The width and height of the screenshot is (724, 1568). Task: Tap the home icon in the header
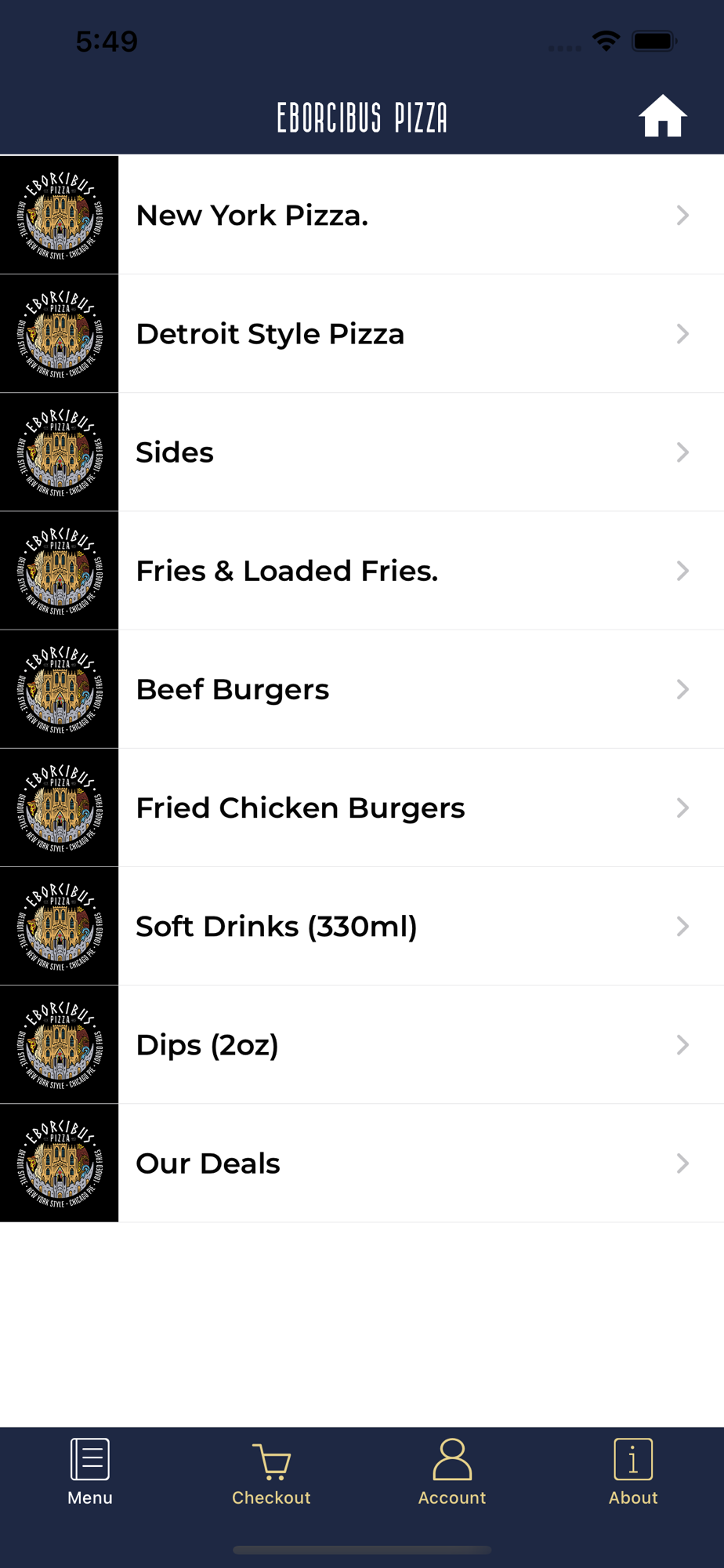662,118
